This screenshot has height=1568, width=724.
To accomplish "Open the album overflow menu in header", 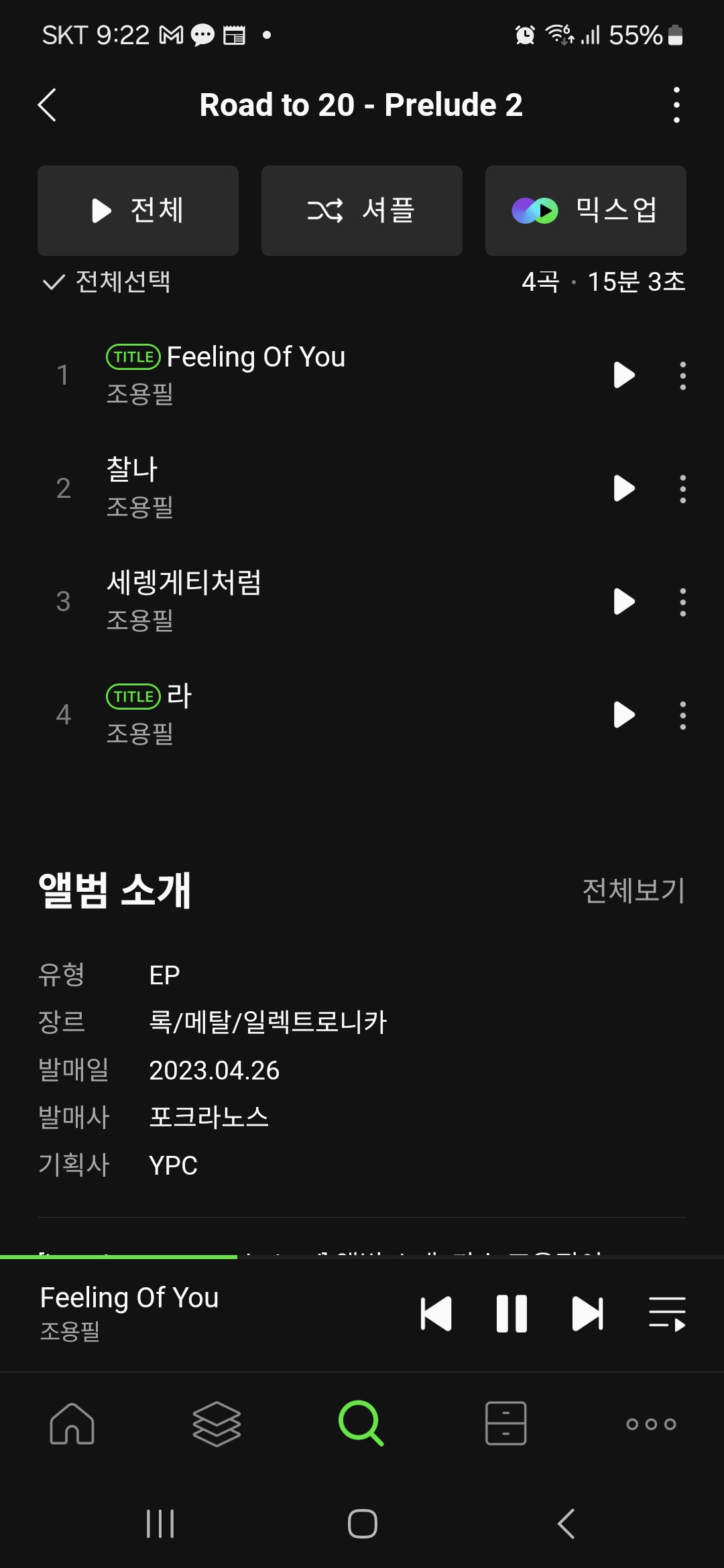I will point(676,105).
